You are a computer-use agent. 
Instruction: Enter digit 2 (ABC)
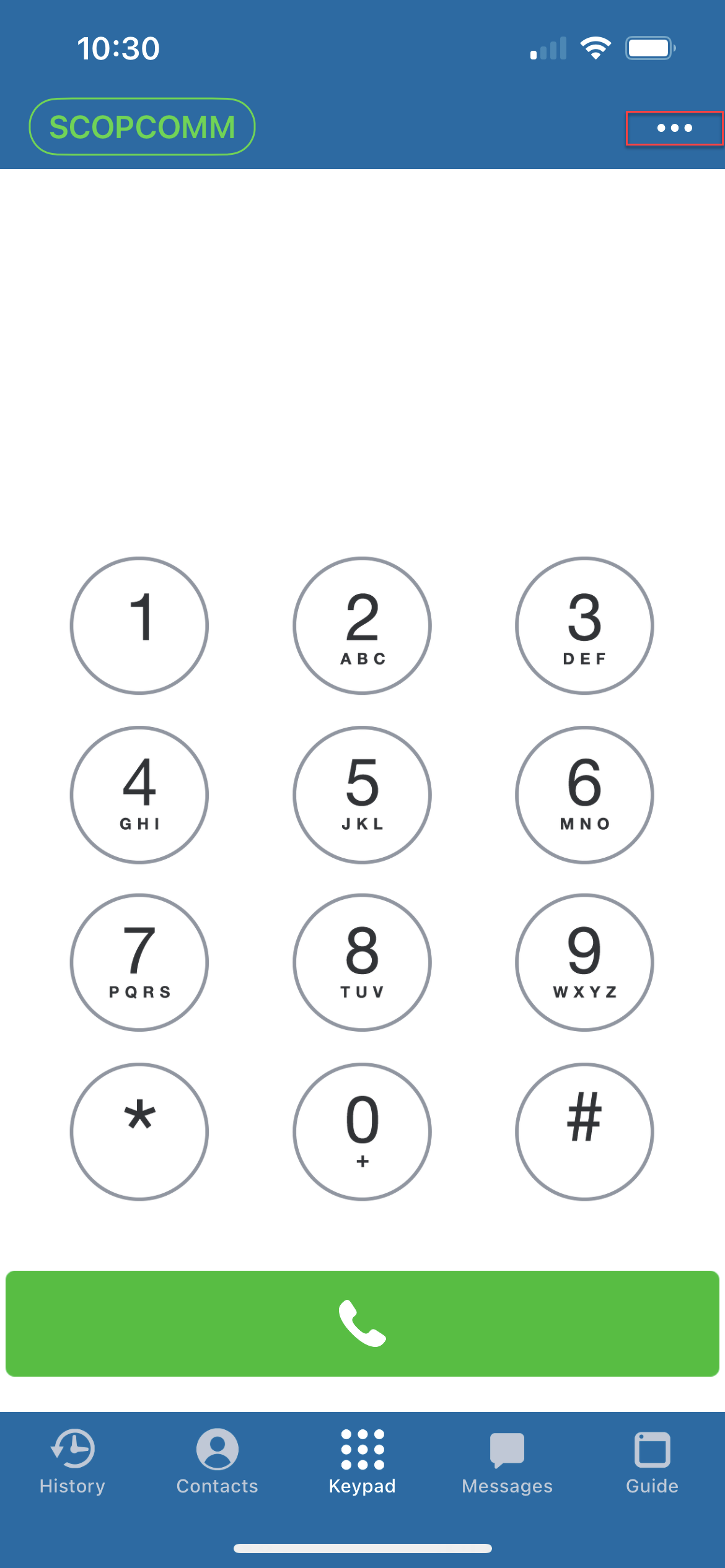362,625
